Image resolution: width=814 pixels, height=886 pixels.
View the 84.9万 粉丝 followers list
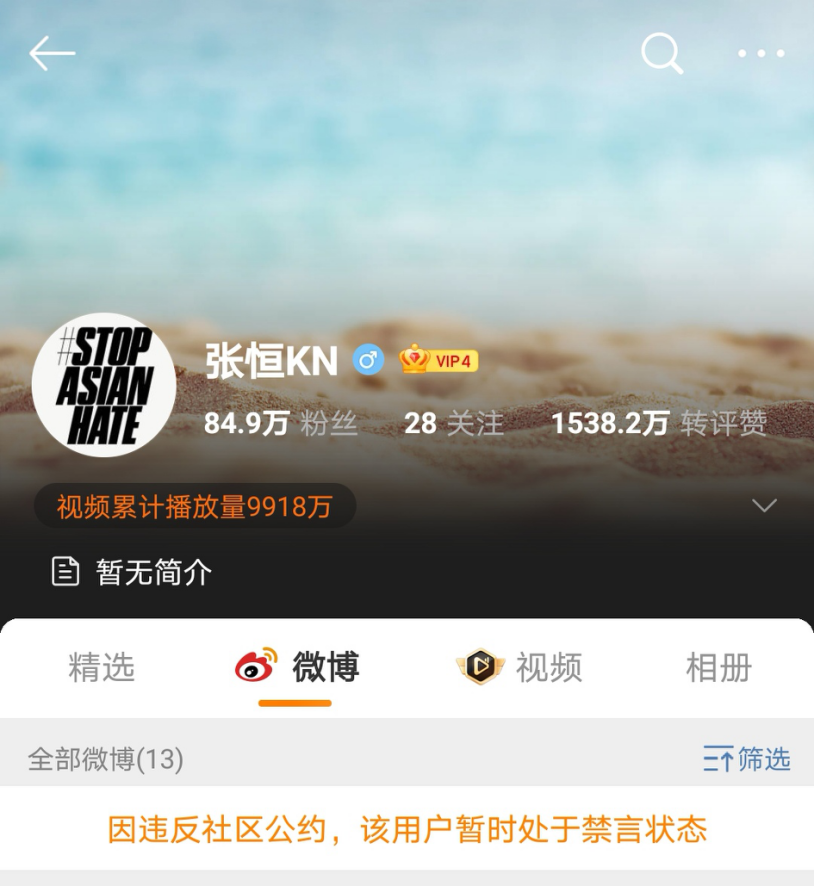[280, 424]
